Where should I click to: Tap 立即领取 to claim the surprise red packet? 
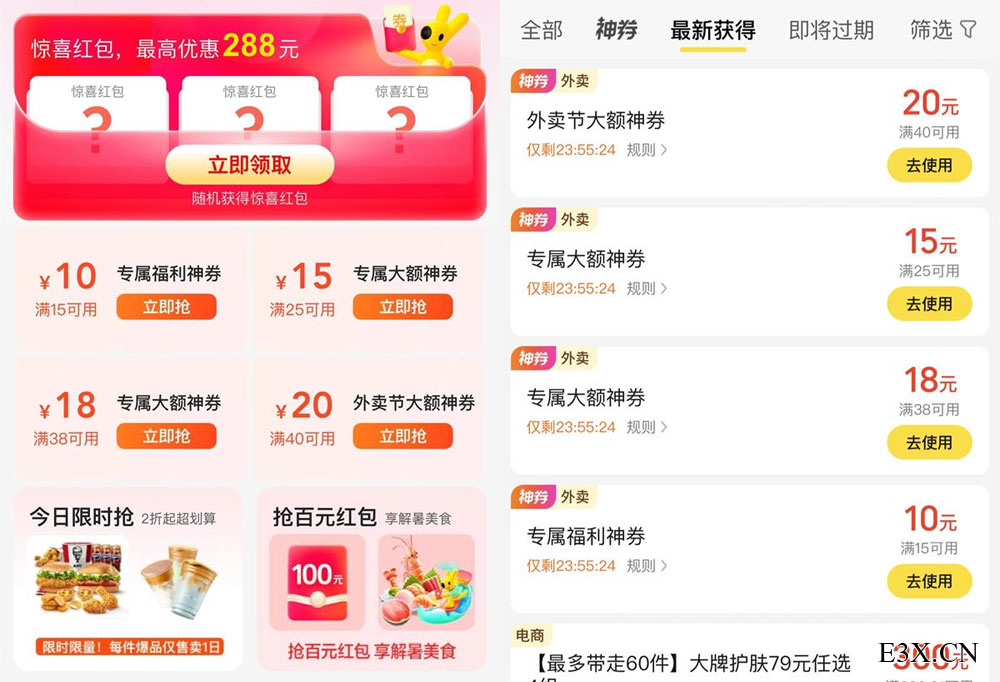click(249, 165)
